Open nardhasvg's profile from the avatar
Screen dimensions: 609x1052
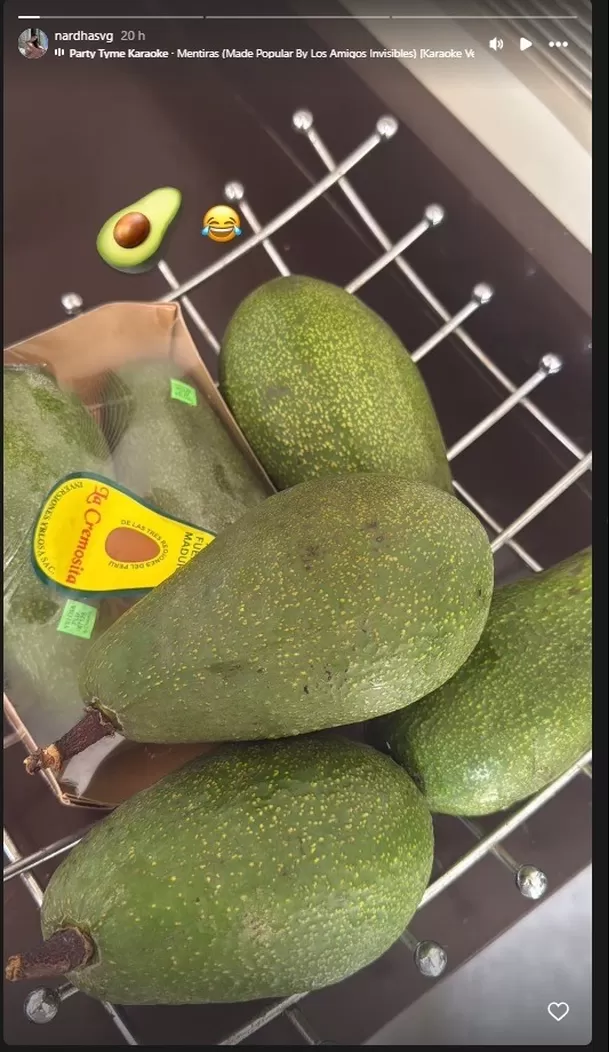click(32, 43)
